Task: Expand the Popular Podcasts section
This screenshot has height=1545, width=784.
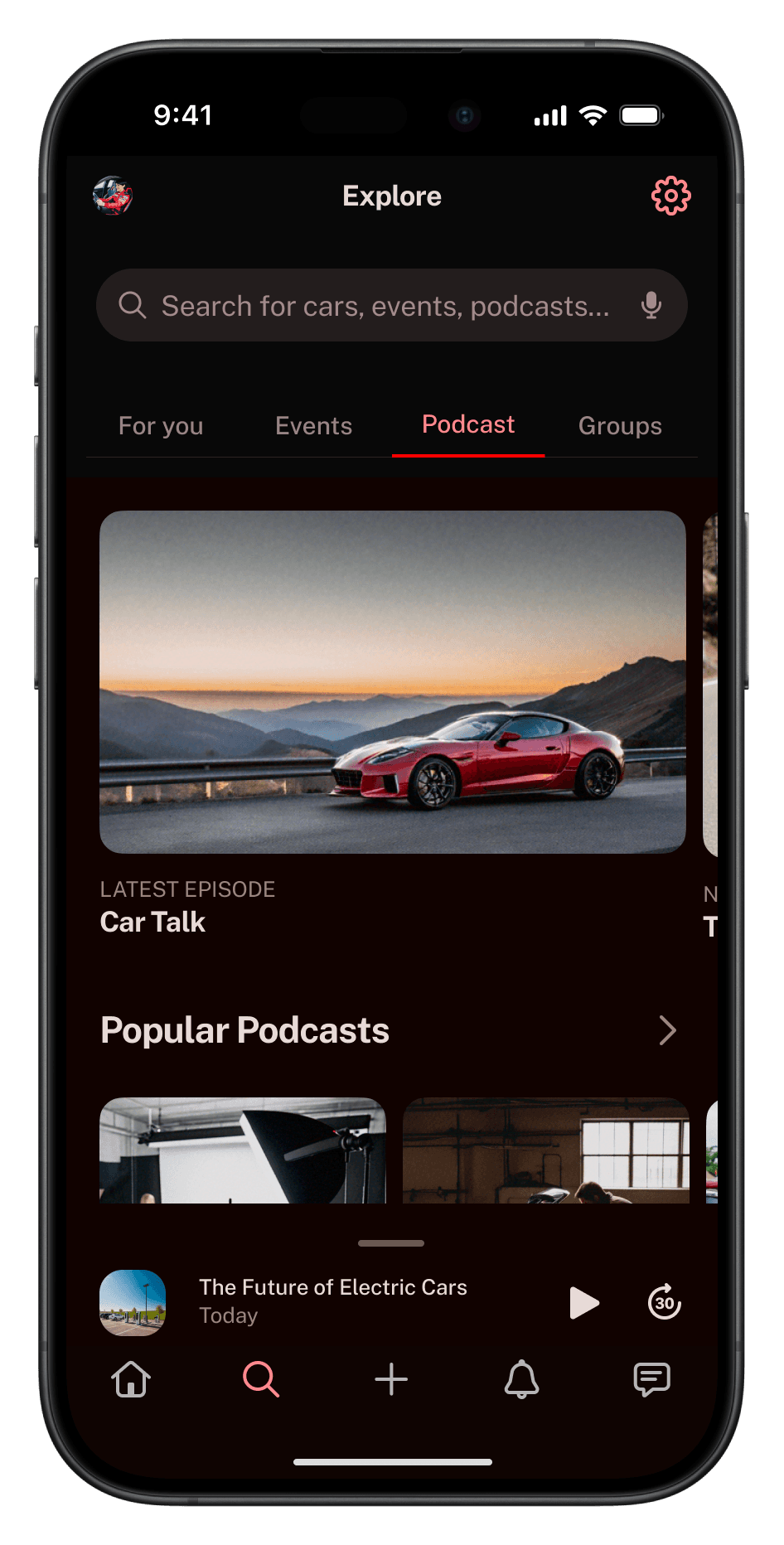Action: 669,1030
